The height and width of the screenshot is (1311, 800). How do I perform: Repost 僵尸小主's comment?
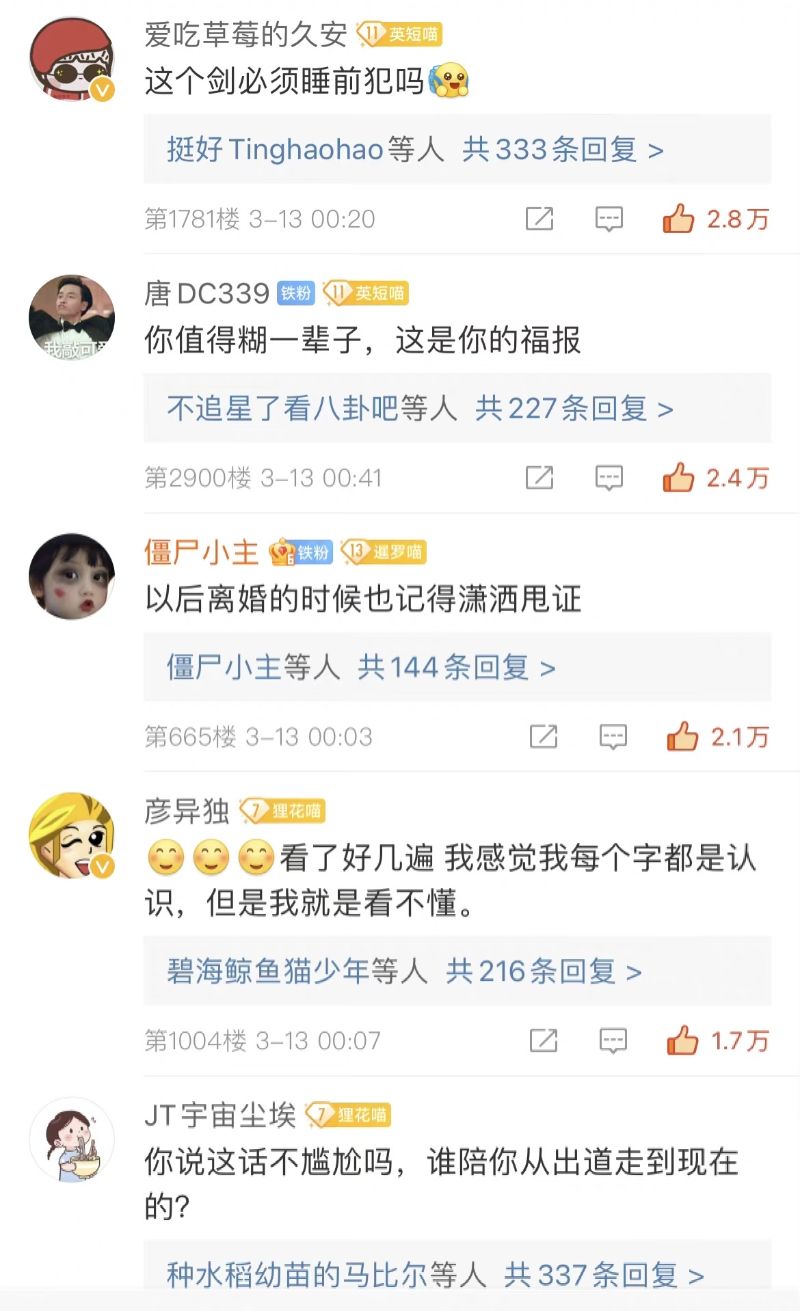543,737
